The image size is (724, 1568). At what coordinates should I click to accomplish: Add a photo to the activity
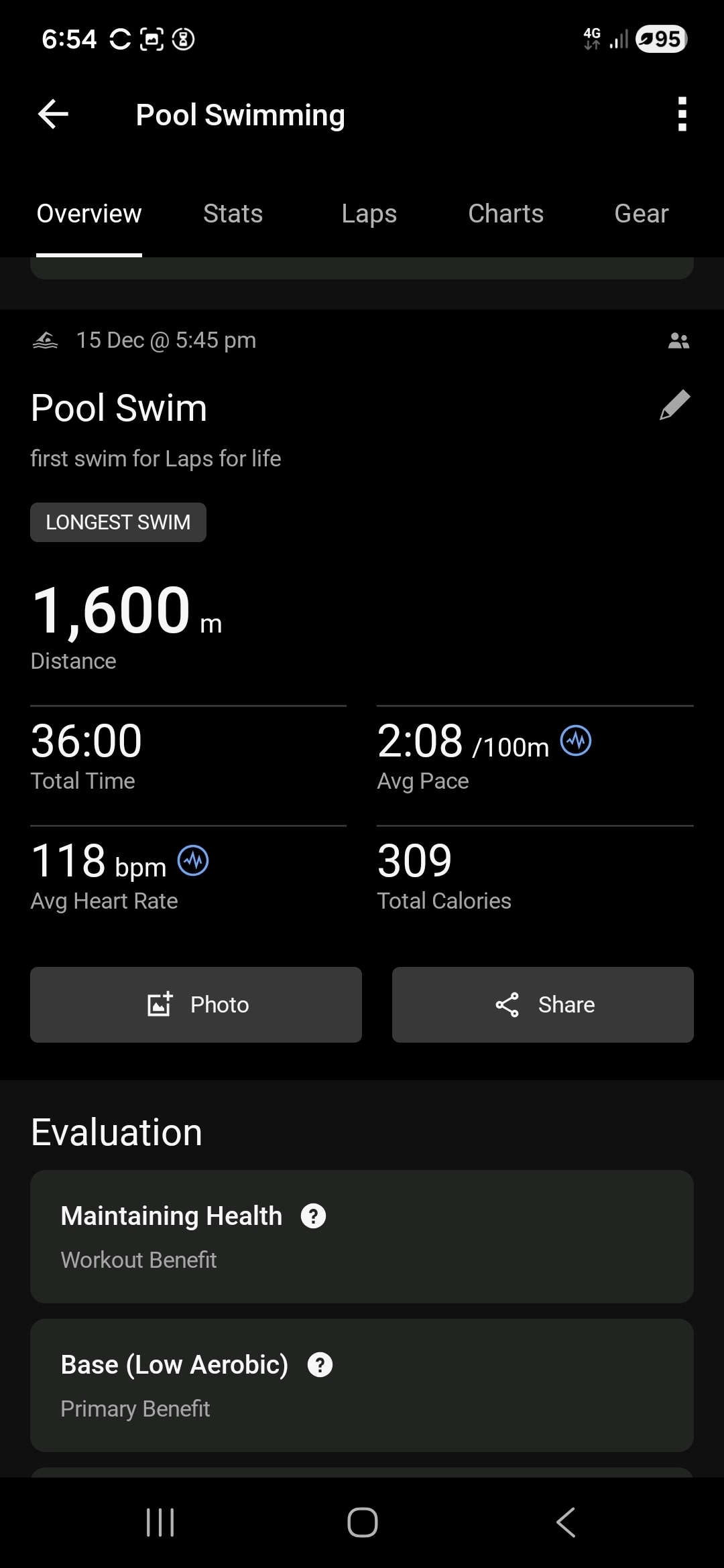[196, 1004]
